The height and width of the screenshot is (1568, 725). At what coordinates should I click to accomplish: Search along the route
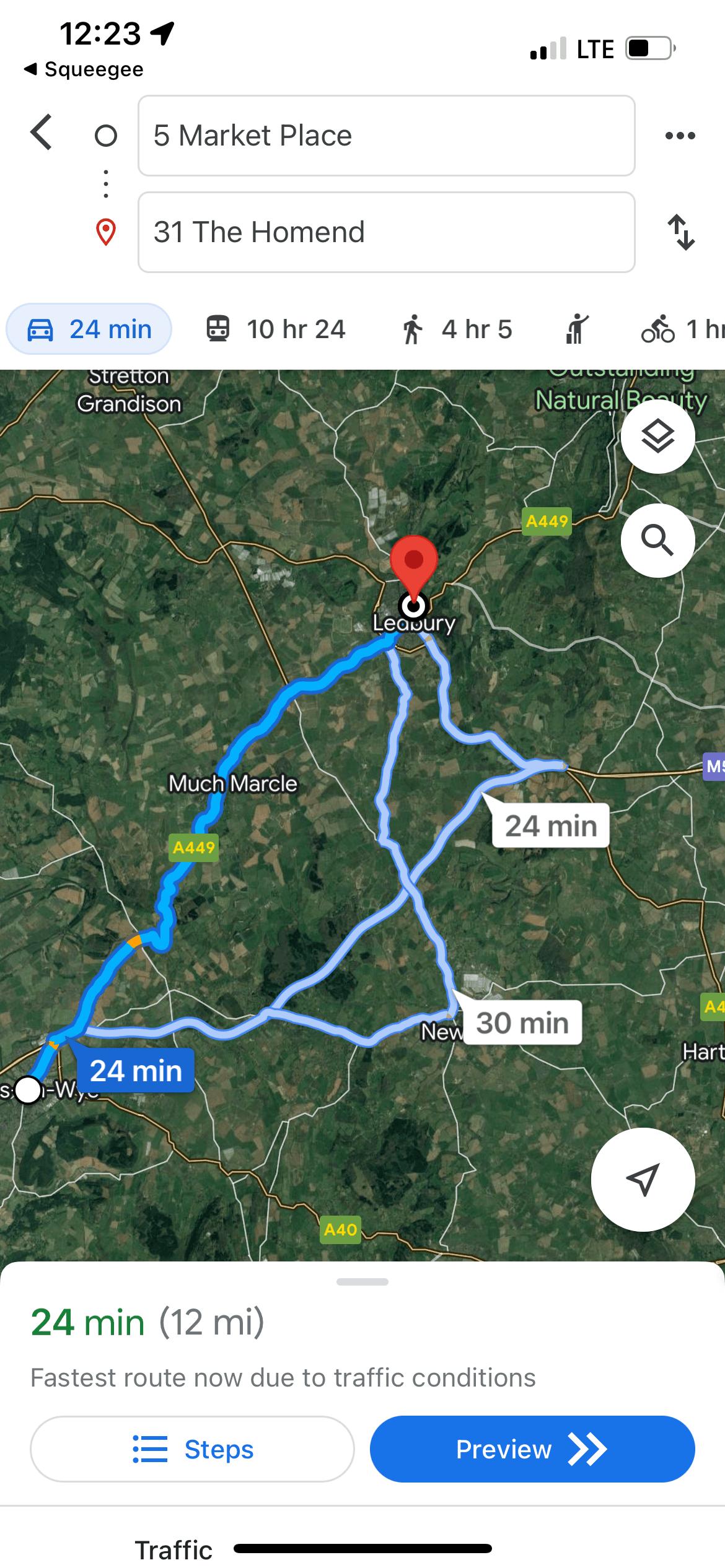pyautogui.click(x=657, y=540)
